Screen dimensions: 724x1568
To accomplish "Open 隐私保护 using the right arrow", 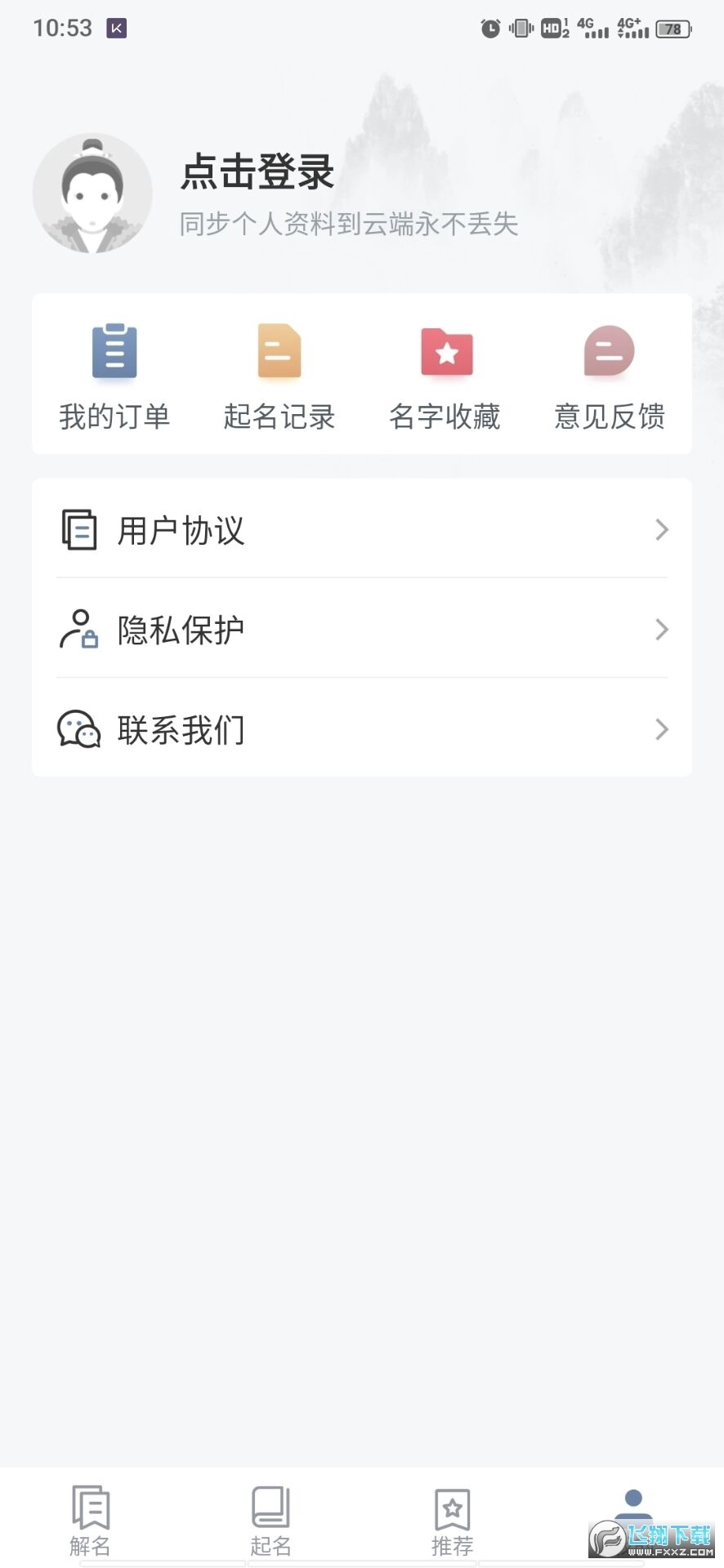I will pos(662,630).
